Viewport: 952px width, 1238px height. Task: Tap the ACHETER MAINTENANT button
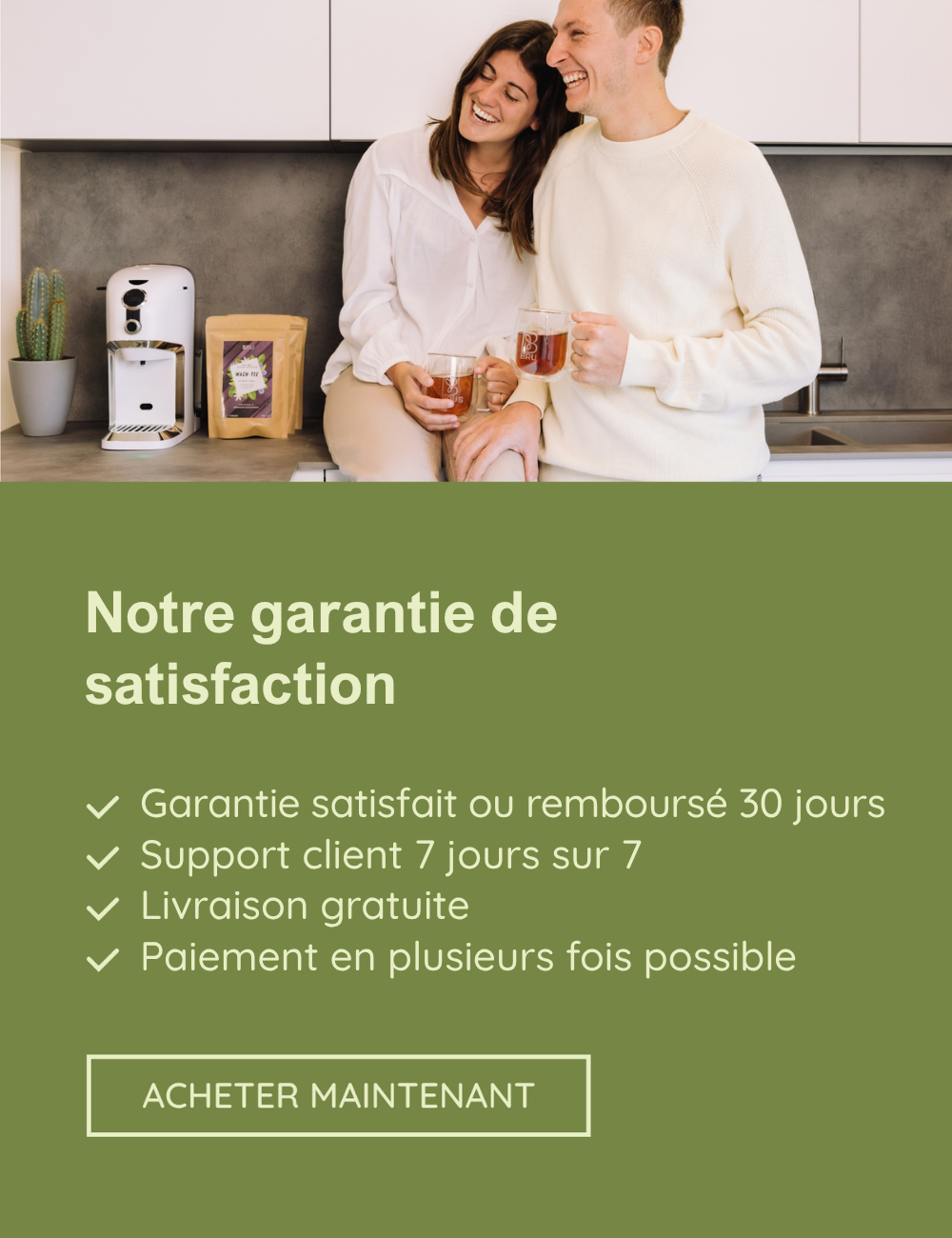pyautogui.click(x=338, y=1095)
